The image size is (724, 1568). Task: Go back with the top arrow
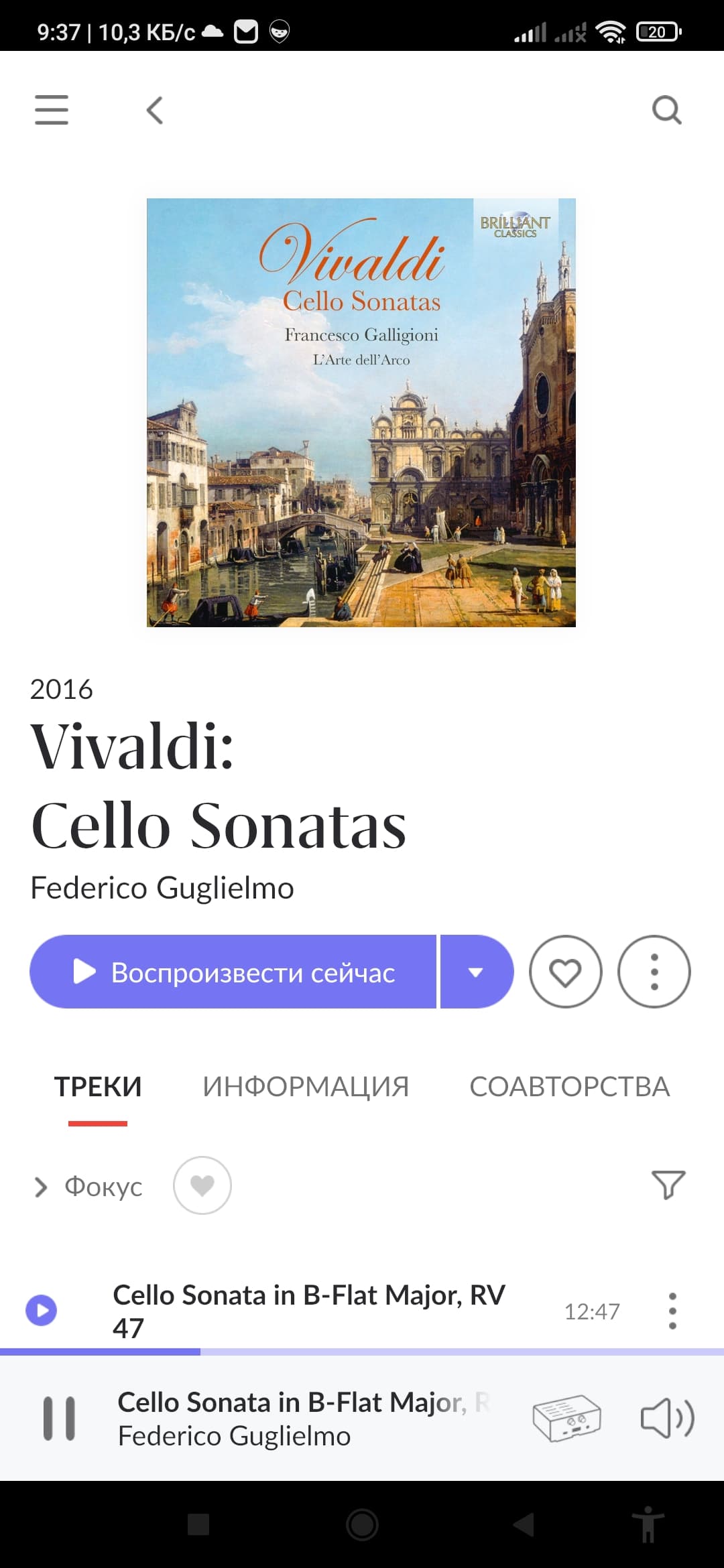(x=155, y=110)
